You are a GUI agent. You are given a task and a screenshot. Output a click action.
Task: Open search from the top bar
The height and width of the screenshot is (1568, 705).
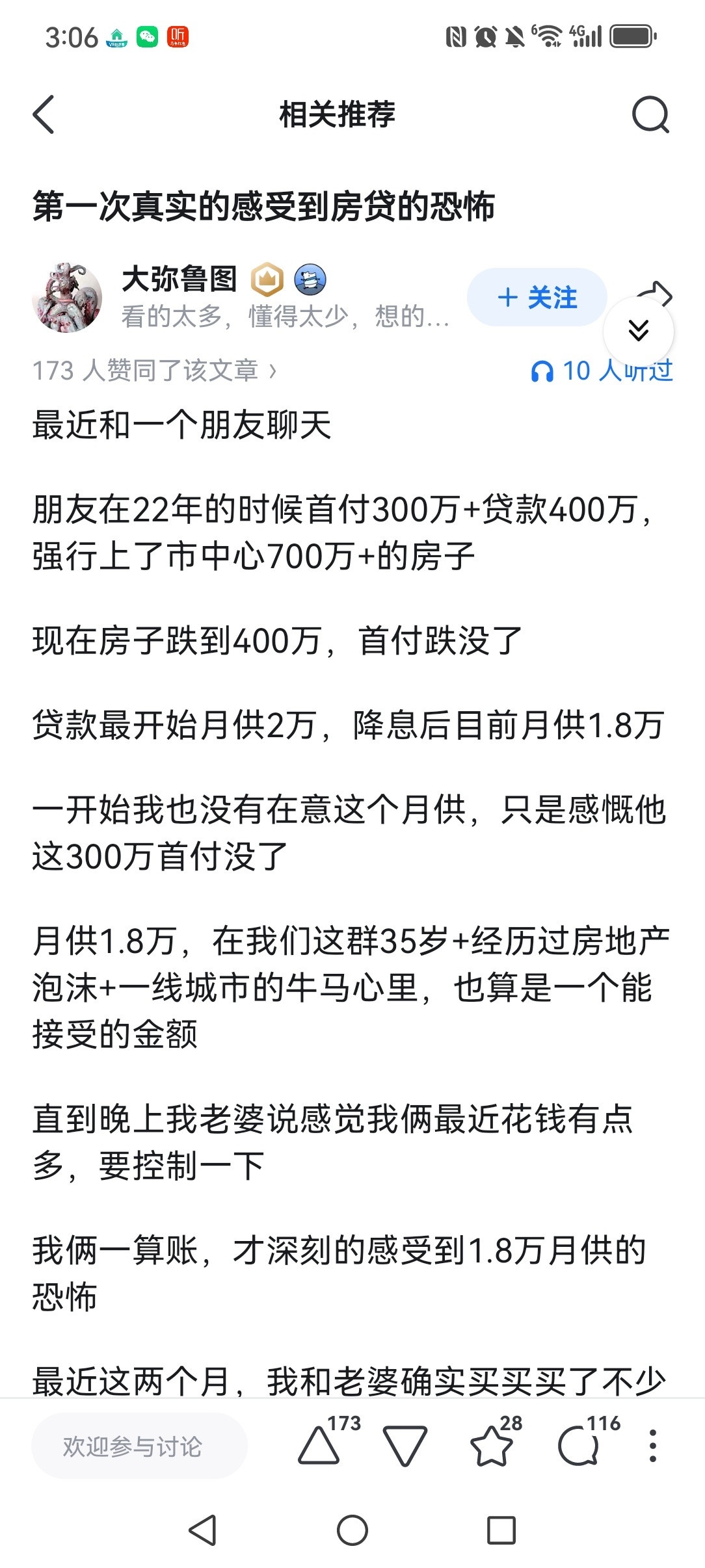(x=650, y=115)
